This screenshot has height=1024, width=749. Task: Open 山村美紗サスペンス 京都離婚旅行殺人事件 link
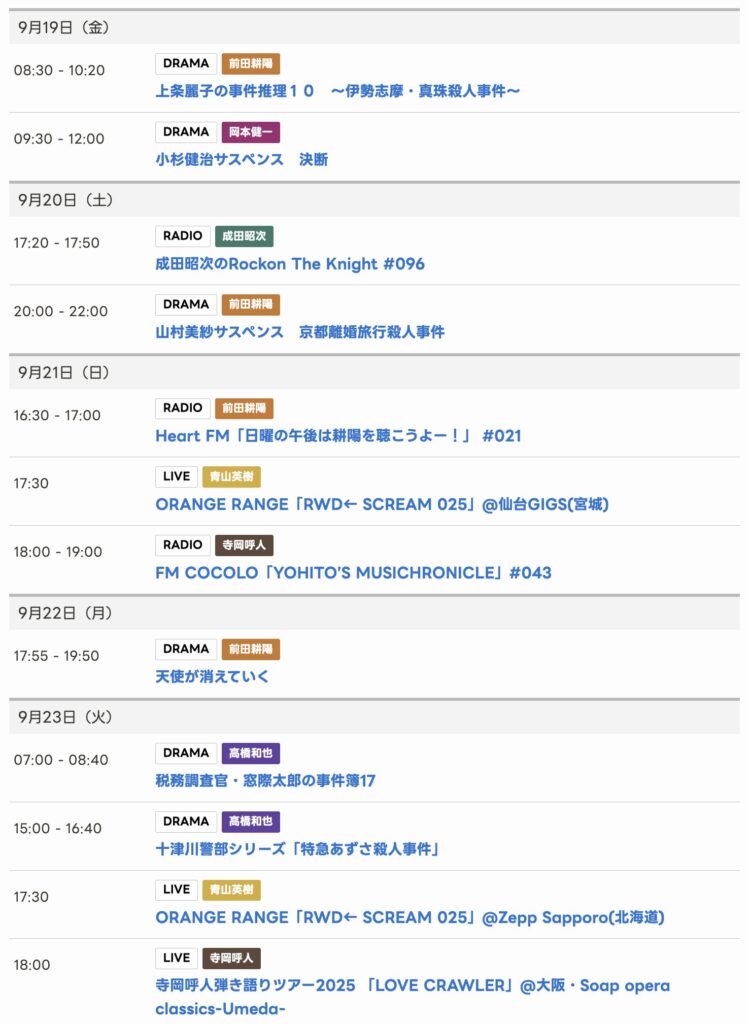click(x=300, y=332)
